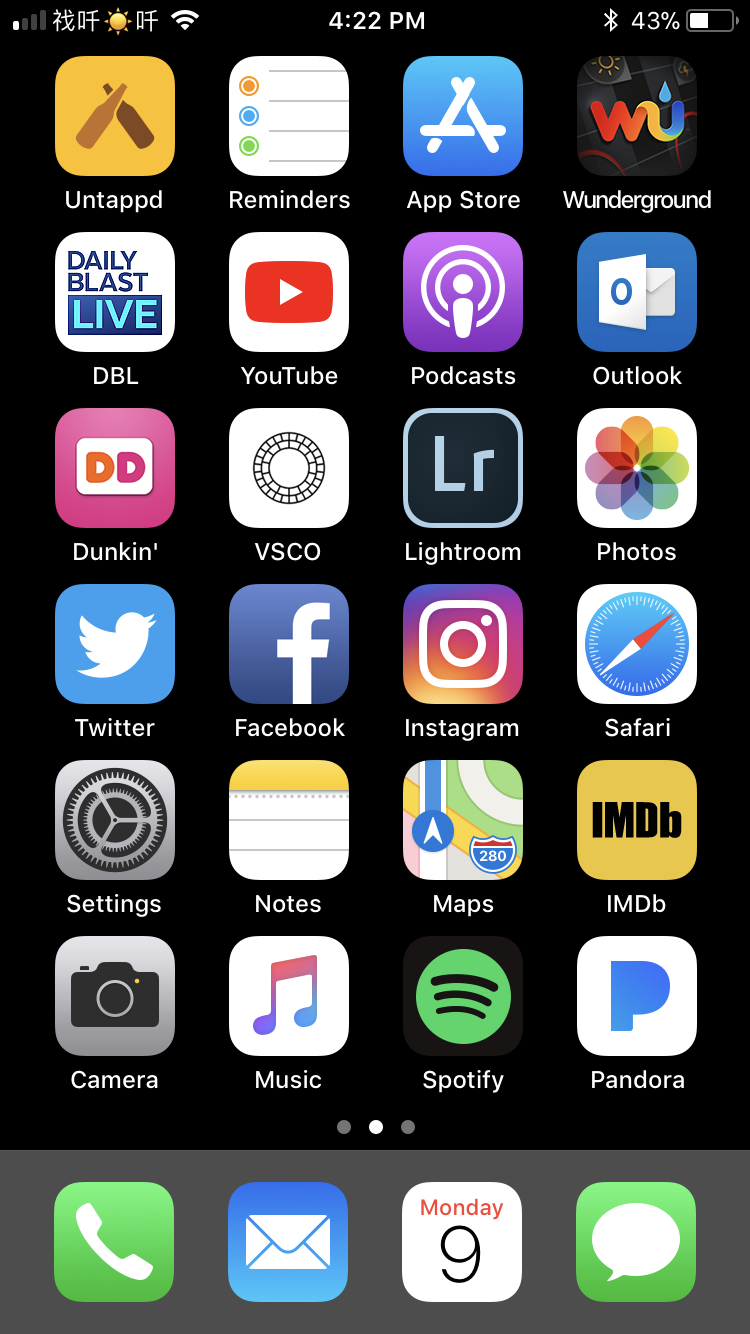Open Messages from the dock
Image resolution: width=750 pixels, height=1334 pixels.
pos(636,1242)
